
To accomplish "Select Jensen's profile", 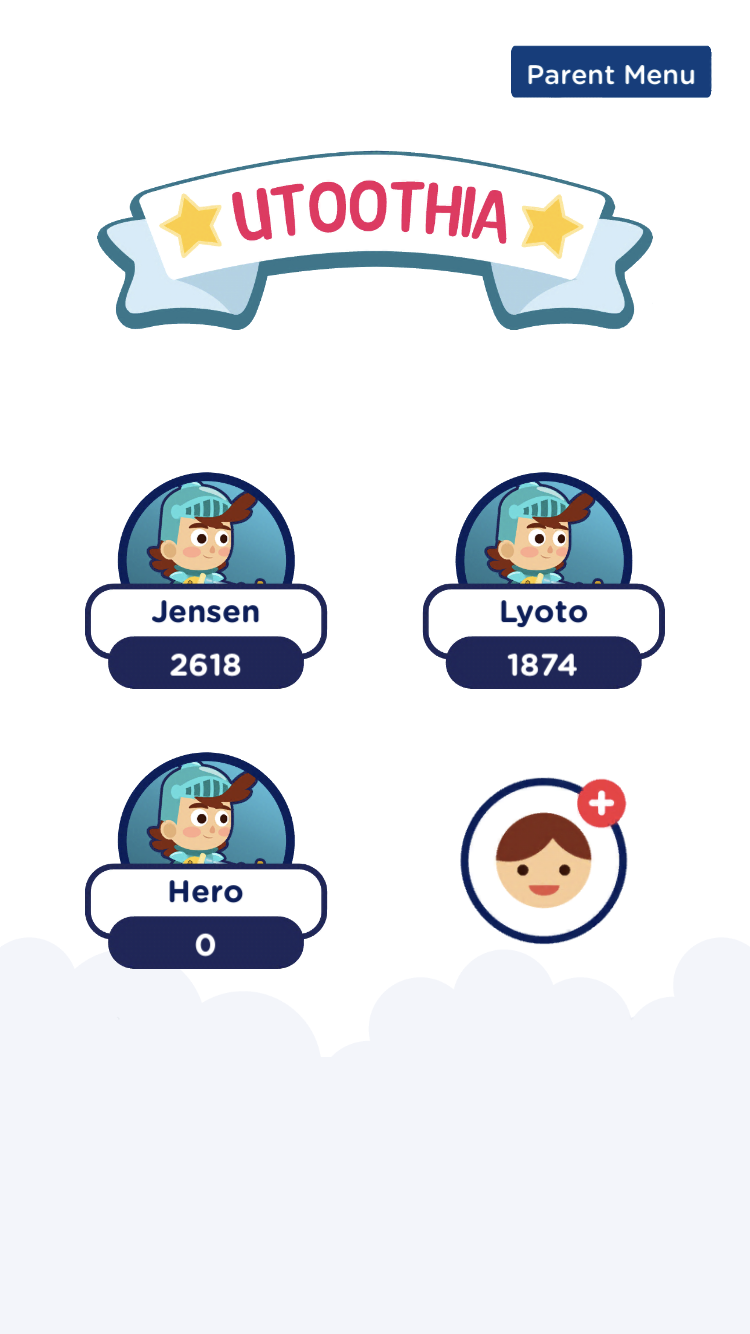I will 205,580.
